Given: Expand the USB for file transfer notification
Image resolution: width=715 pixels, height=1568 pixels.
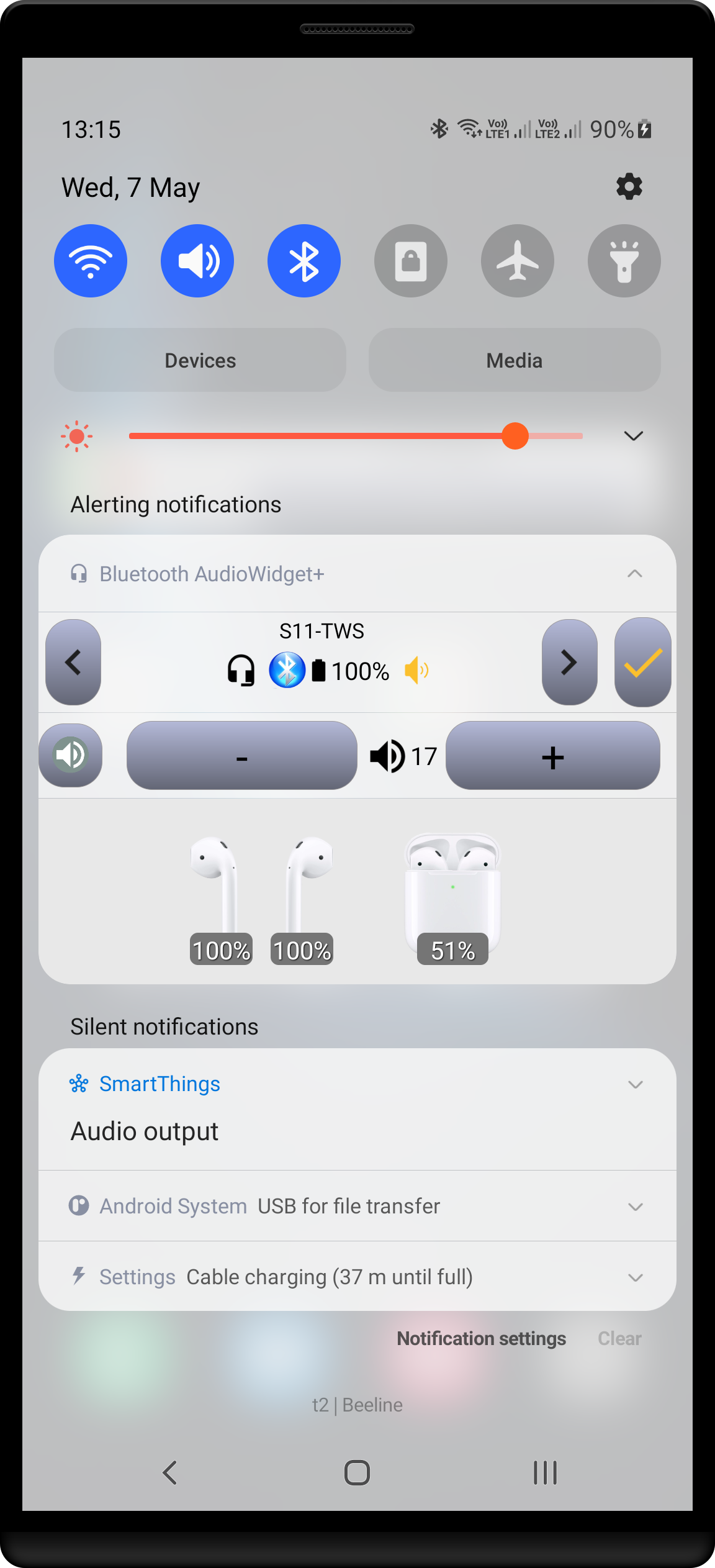Looking at the screenshot, I should tap(635, 1207).
